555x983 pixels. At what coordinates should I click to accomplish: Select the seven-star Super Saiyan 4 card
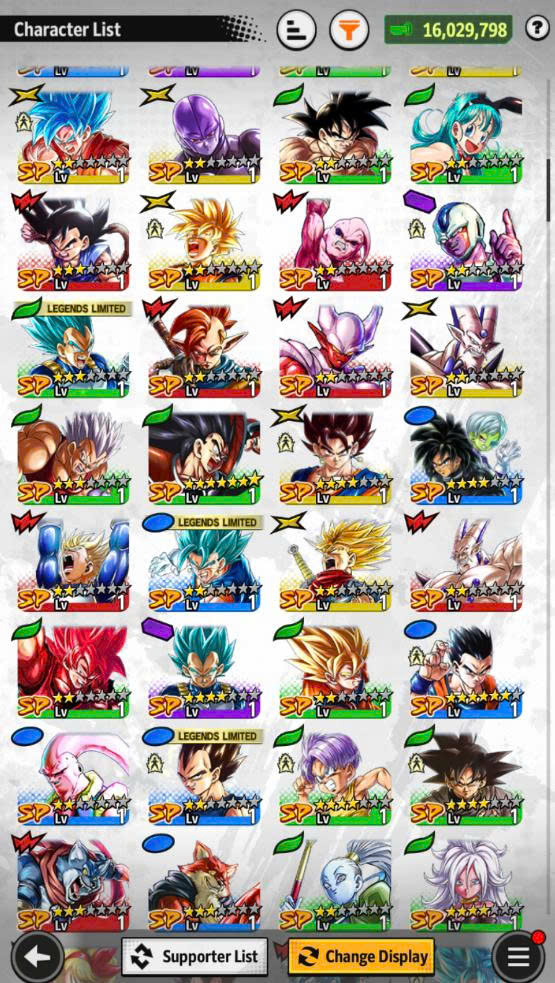point(204,457)
